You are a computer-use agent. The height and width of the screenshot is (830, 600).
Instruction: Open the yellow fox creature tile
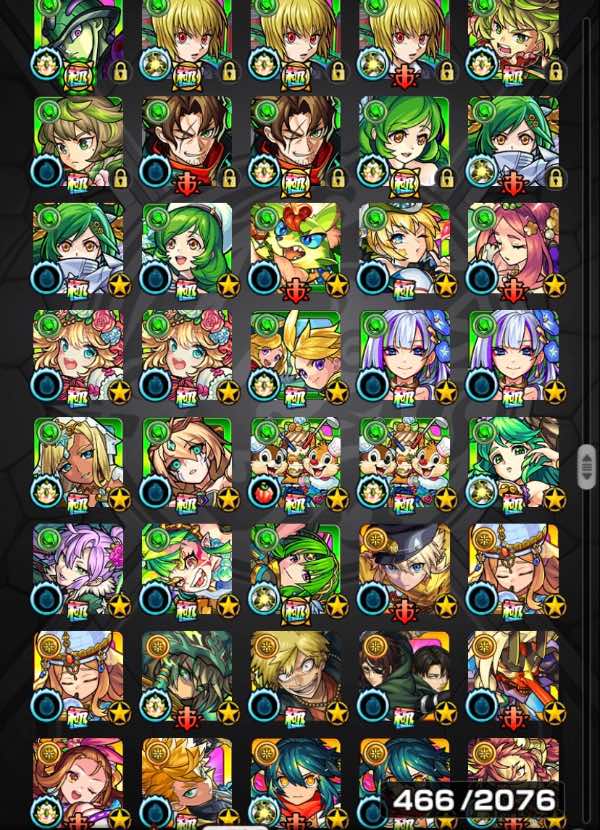click(x=295, y=251)
